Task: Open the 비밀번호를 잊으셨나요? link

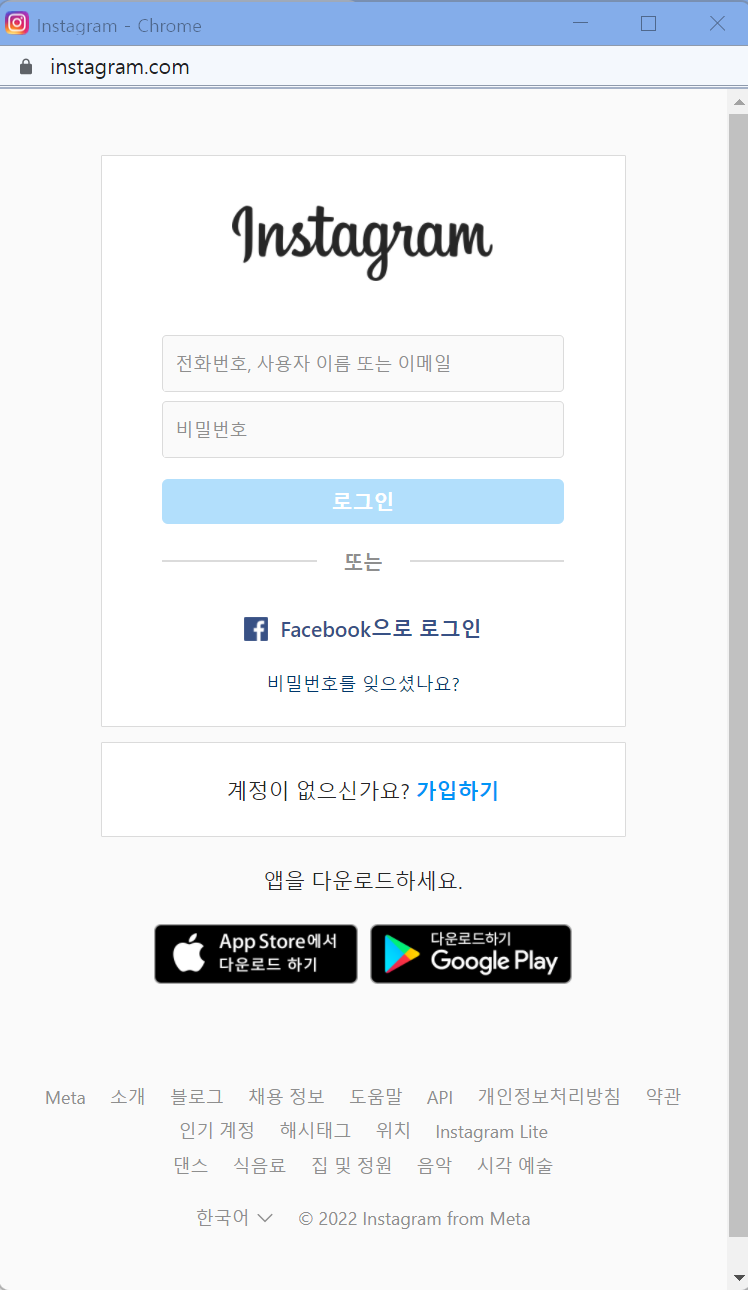Action: (362, 684)
